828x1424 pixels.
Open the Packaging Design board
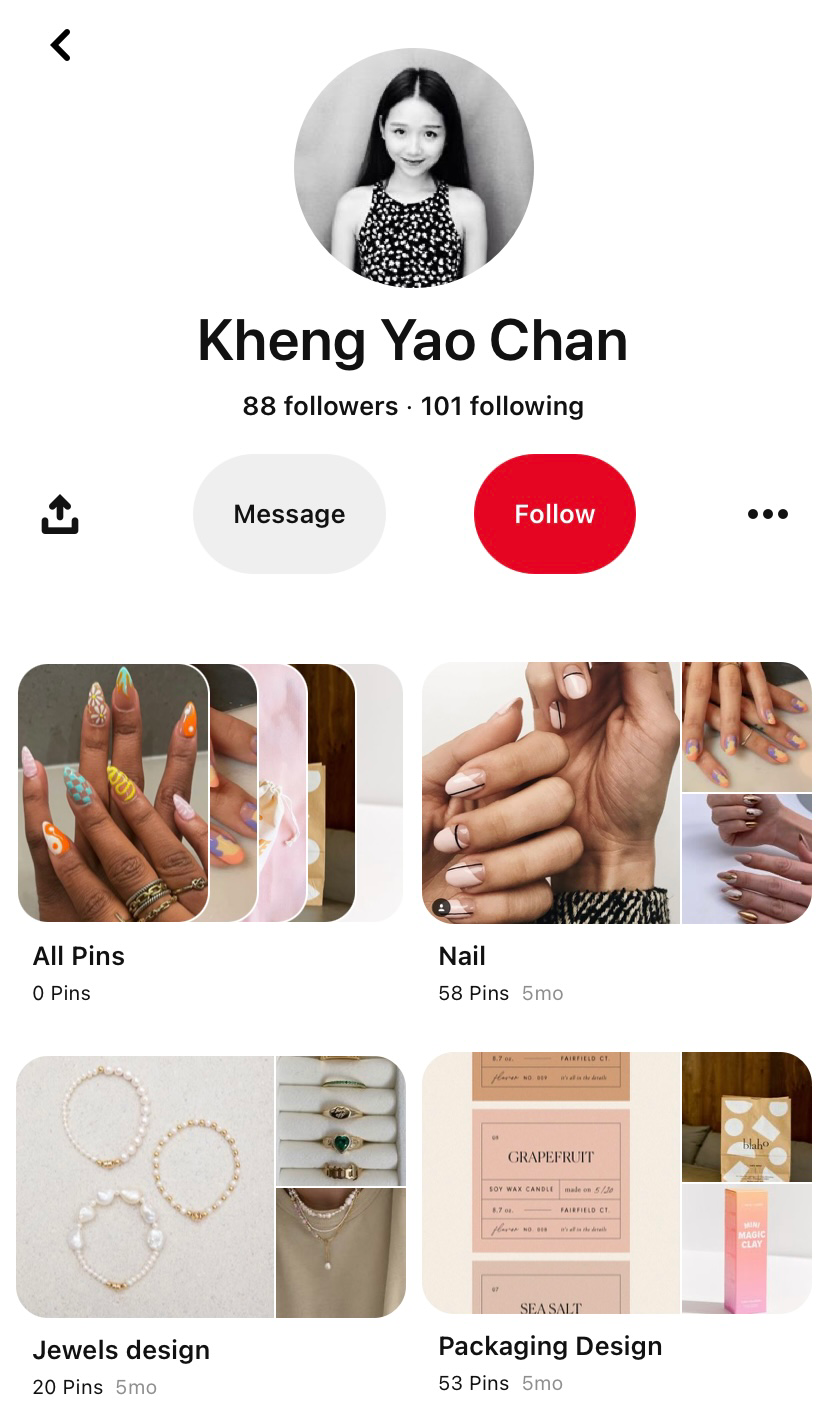[616, 1182]
